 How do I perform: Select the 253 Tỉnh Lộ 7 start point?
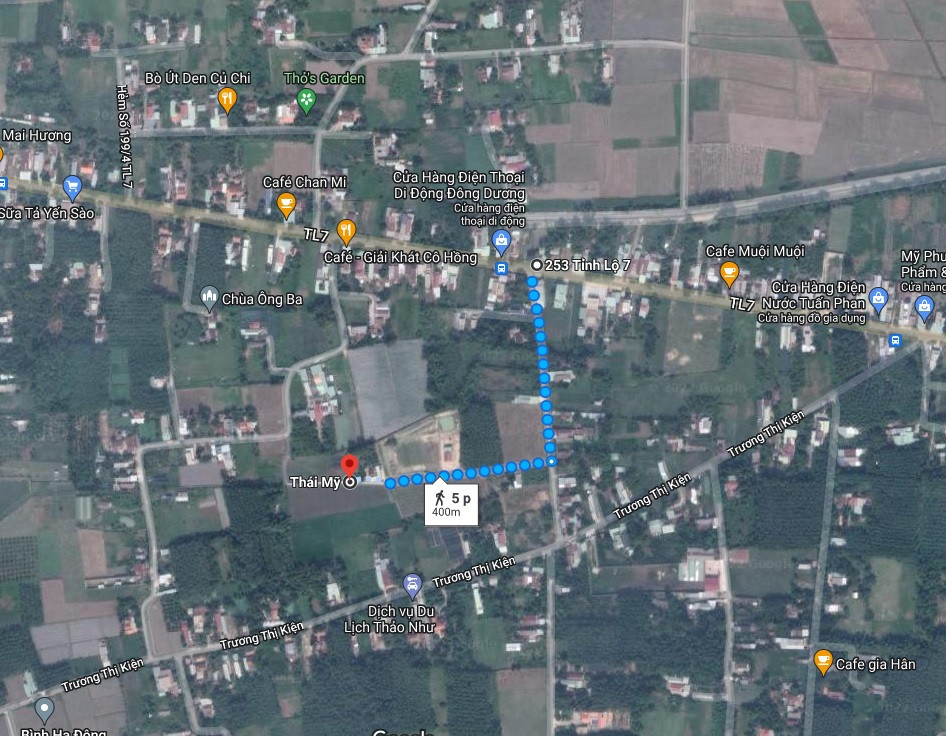(537, 265)
